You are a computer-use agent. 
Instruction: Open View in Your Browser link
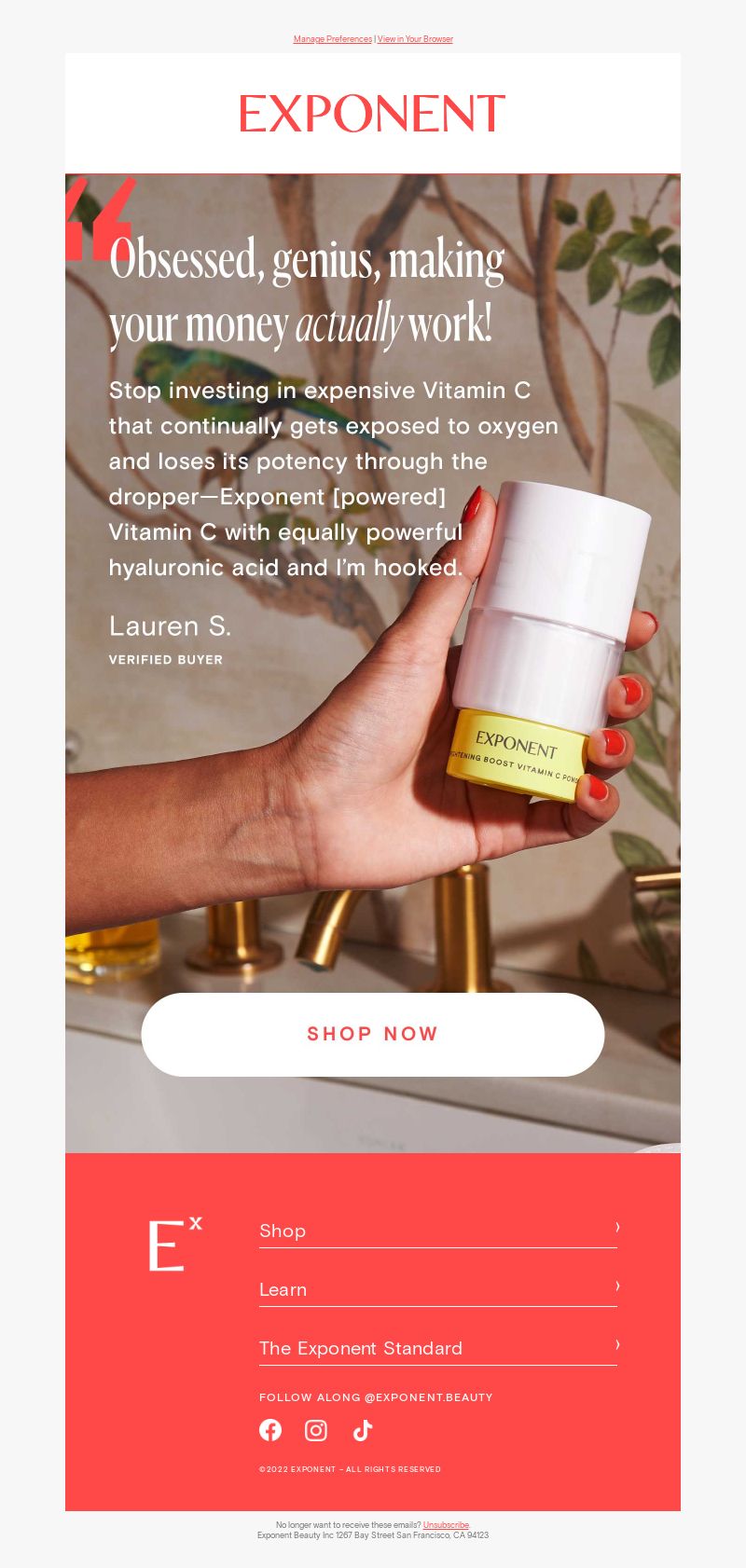pyautogui.click(x=415, y=39)
